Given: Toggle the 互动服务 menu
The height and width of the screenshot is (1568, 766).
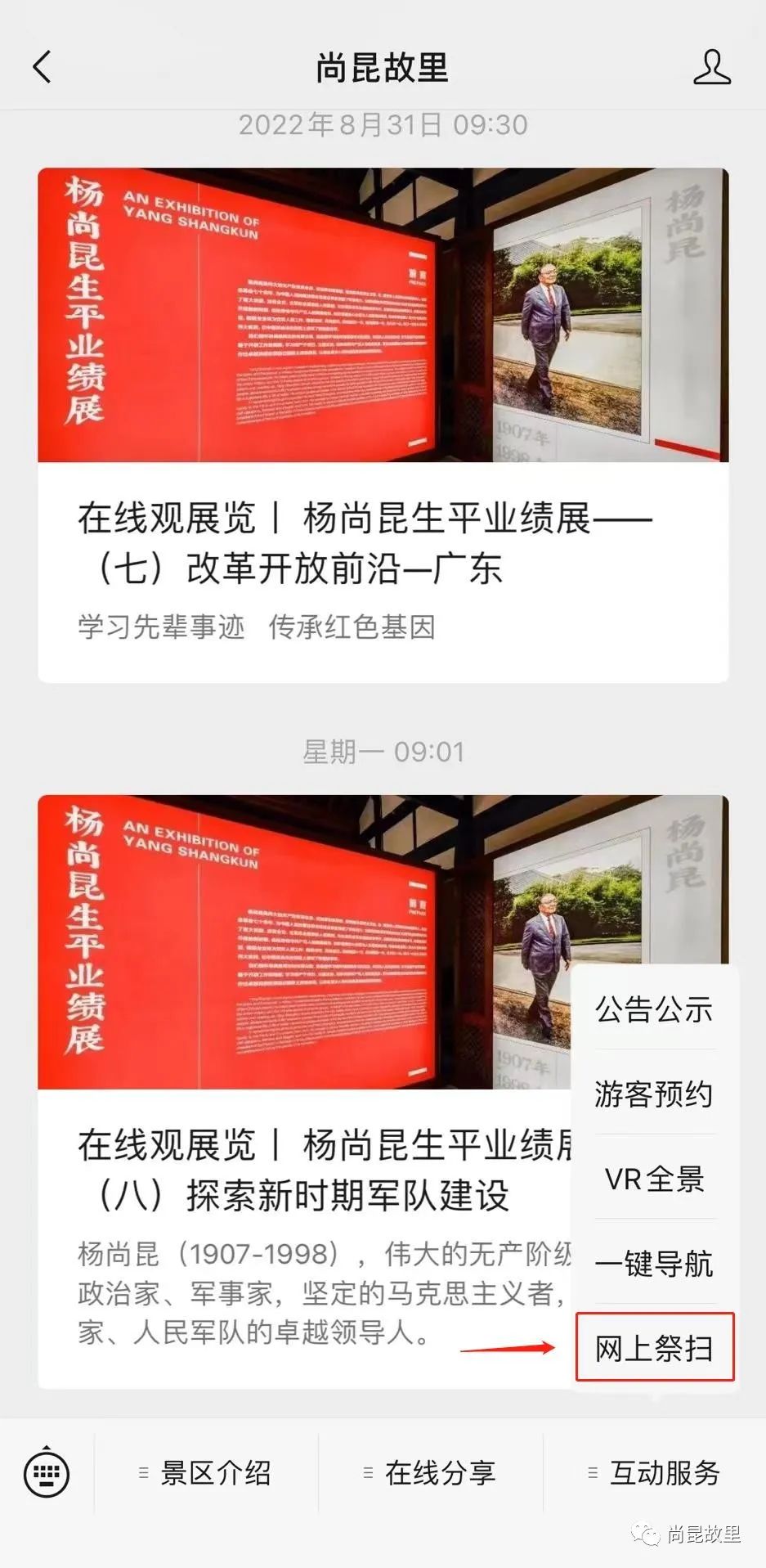Looking at the screenshot, I should [x=655, y=1473].
